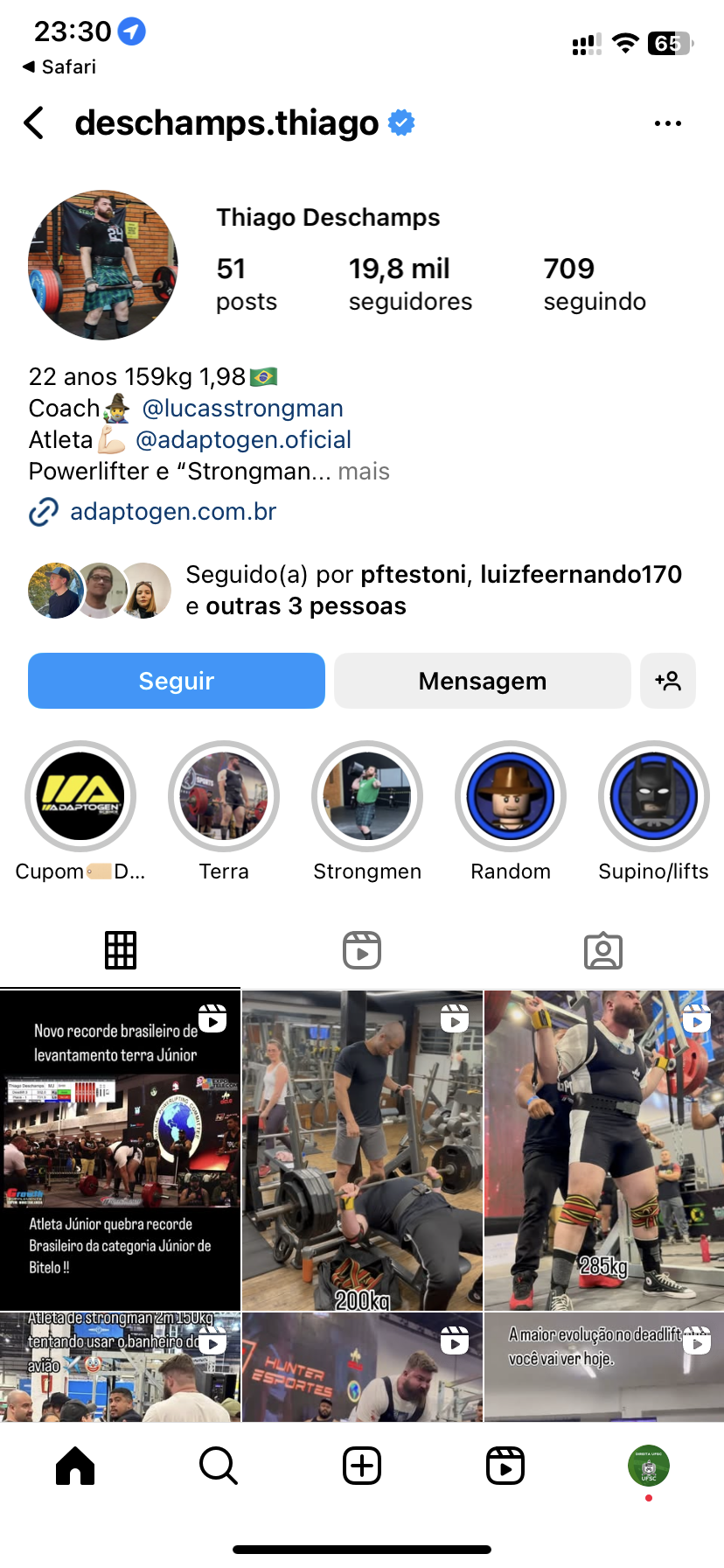Image resolution: width=724 pixels, height=1568 pixels.
Task: Switch to the Reels tab on profile
Action: tap(362, 950)
